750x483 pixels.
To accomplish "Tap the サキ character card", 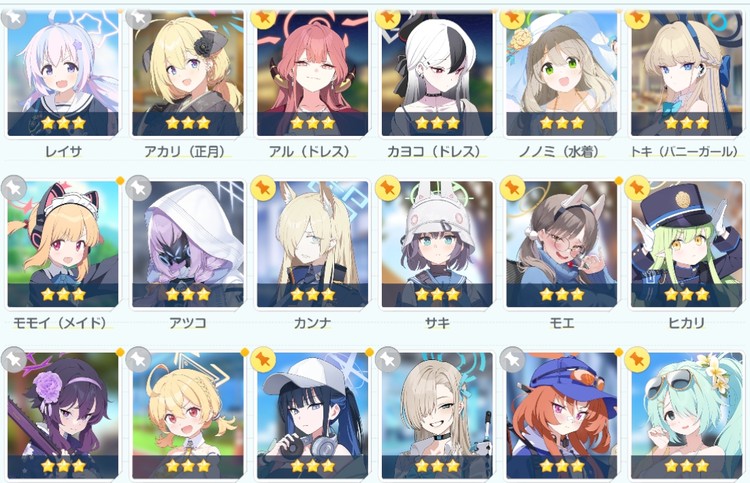I will click(x=437, y=245).
